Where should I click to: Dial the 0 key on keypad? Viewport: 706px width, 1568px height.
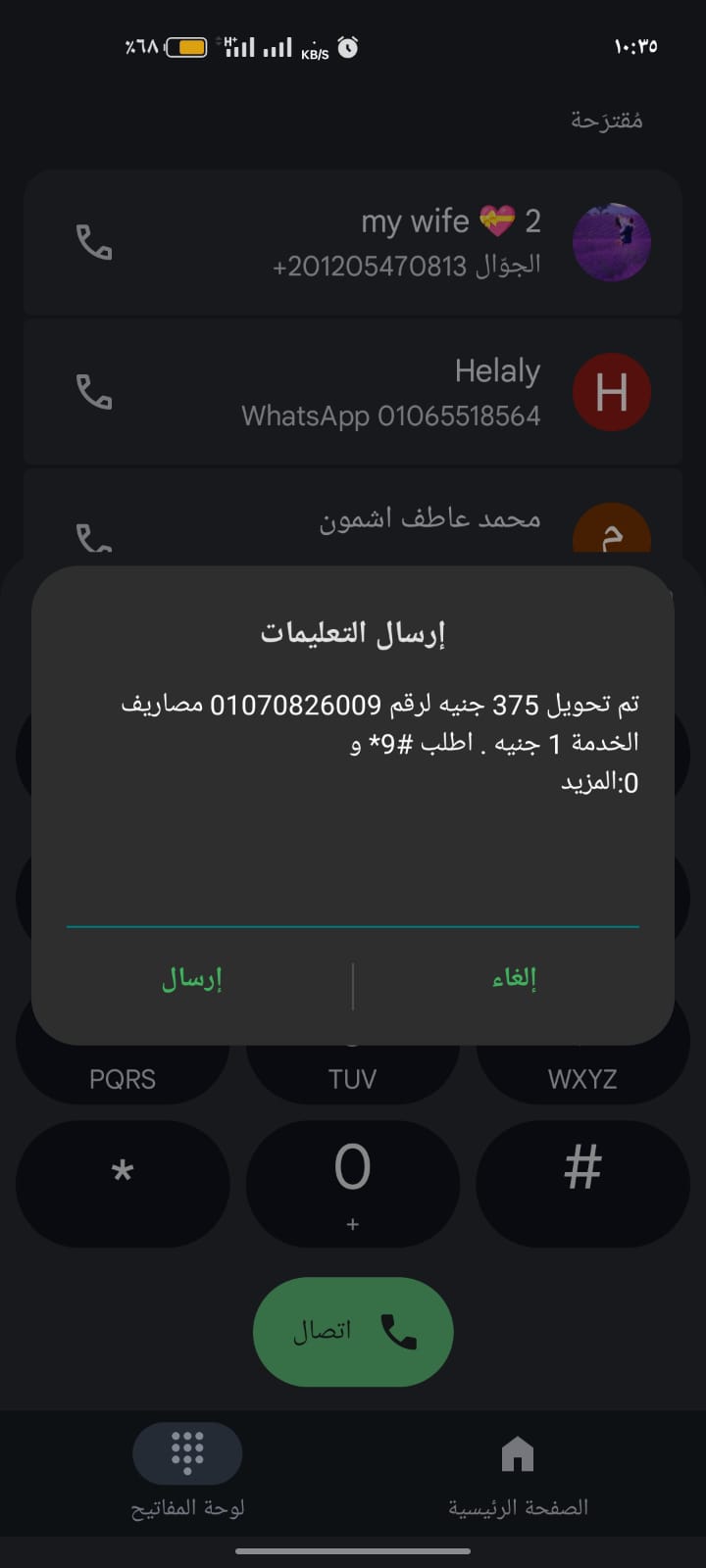coord(353,1182)
